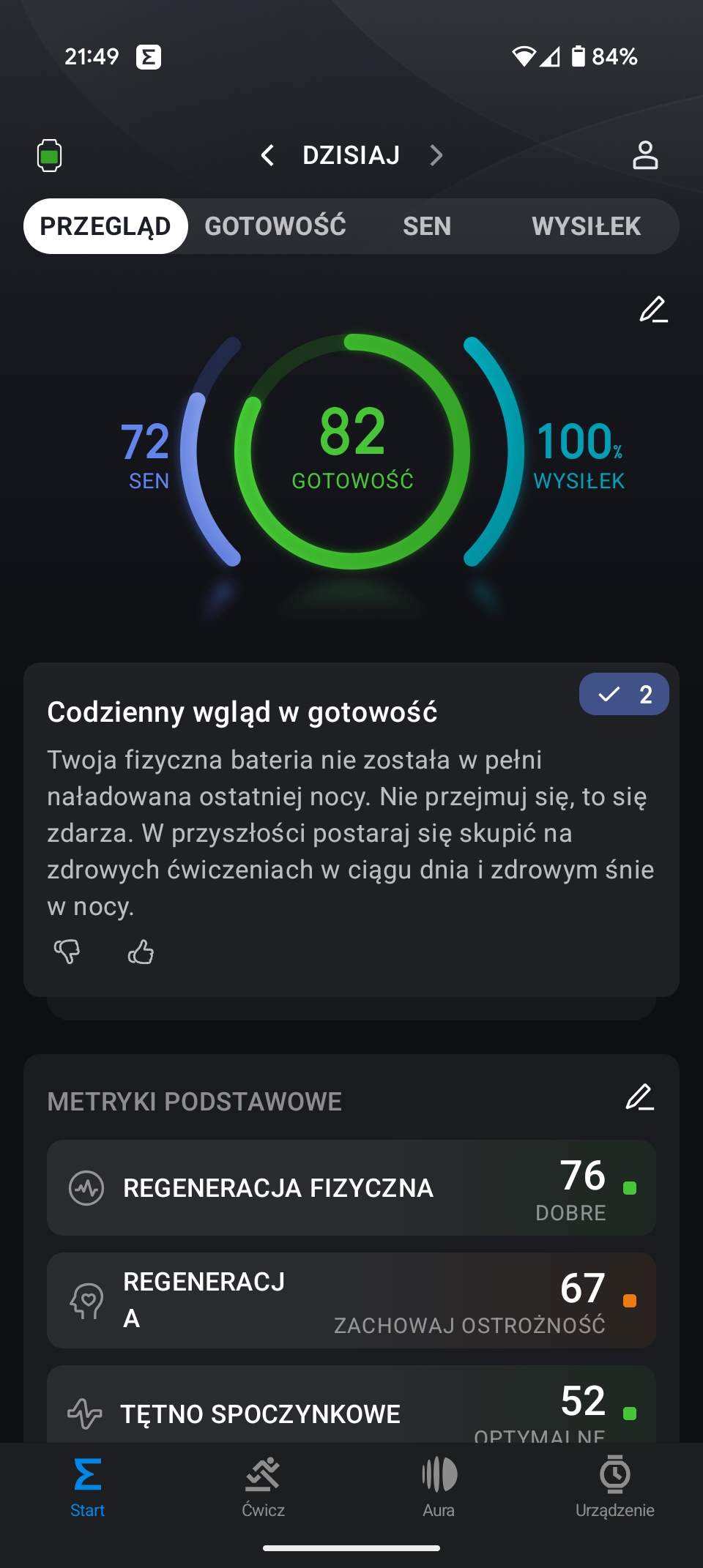Go to the Urządzenie tab
Screen dimensions: 703x1568
coord(615,1487)
